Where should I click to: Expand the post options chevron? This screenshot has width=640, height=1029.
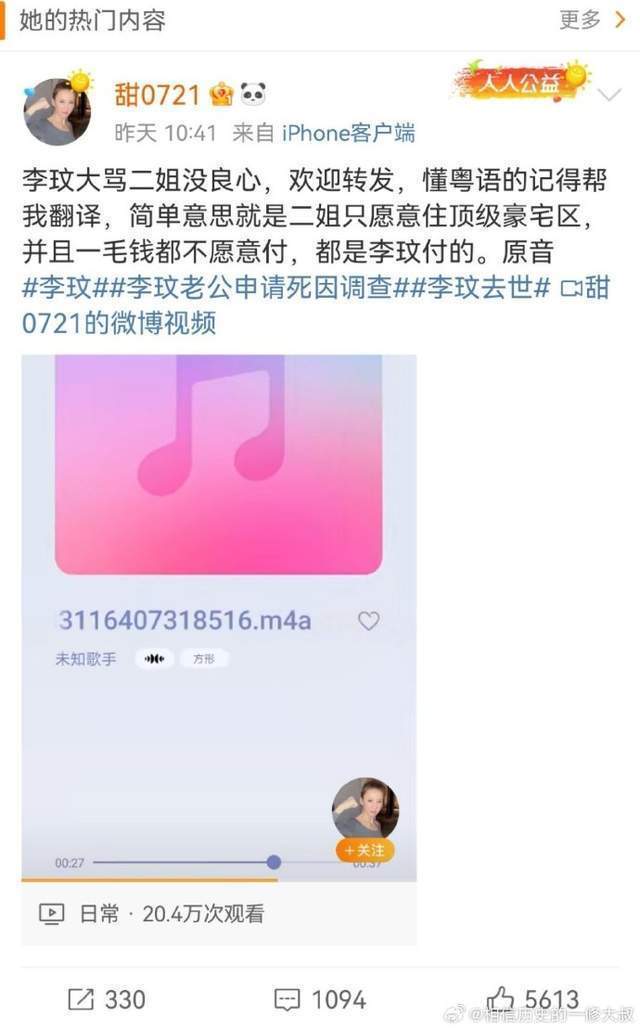609,96
